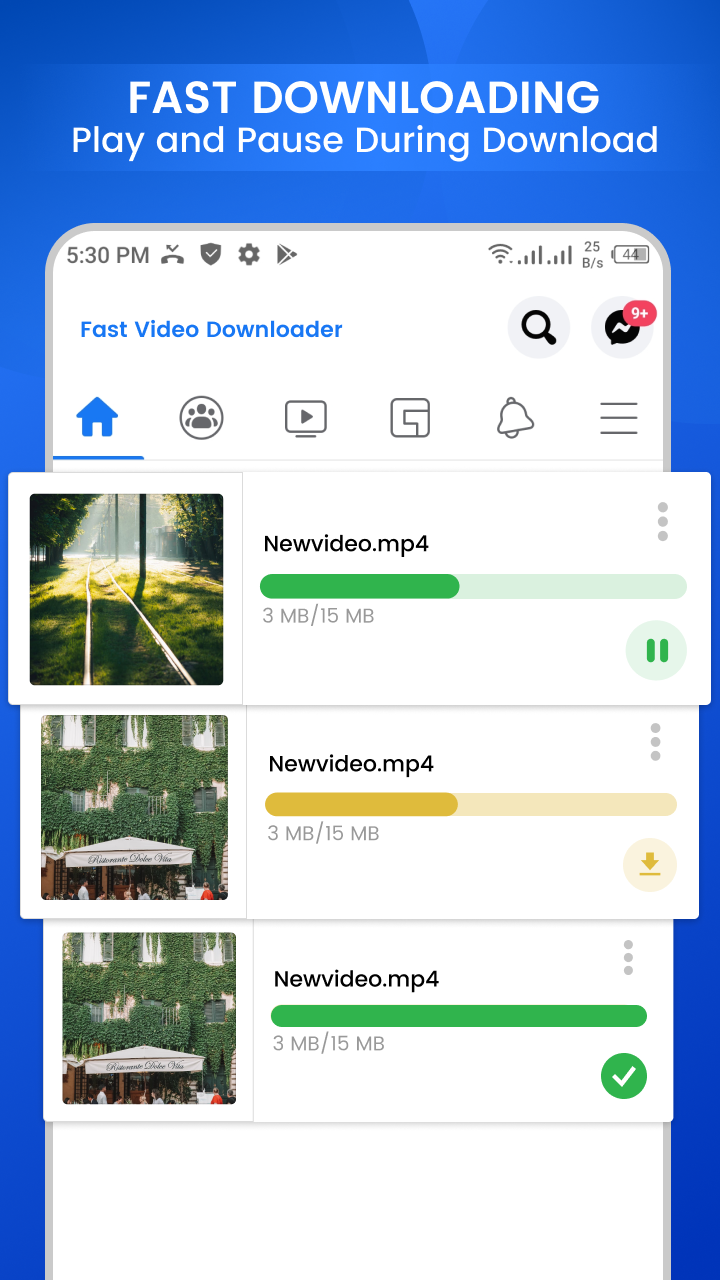The image size is (720, 1280).
Task: Click the Fast Video Downloader title
Action: [x=211, y=329]
